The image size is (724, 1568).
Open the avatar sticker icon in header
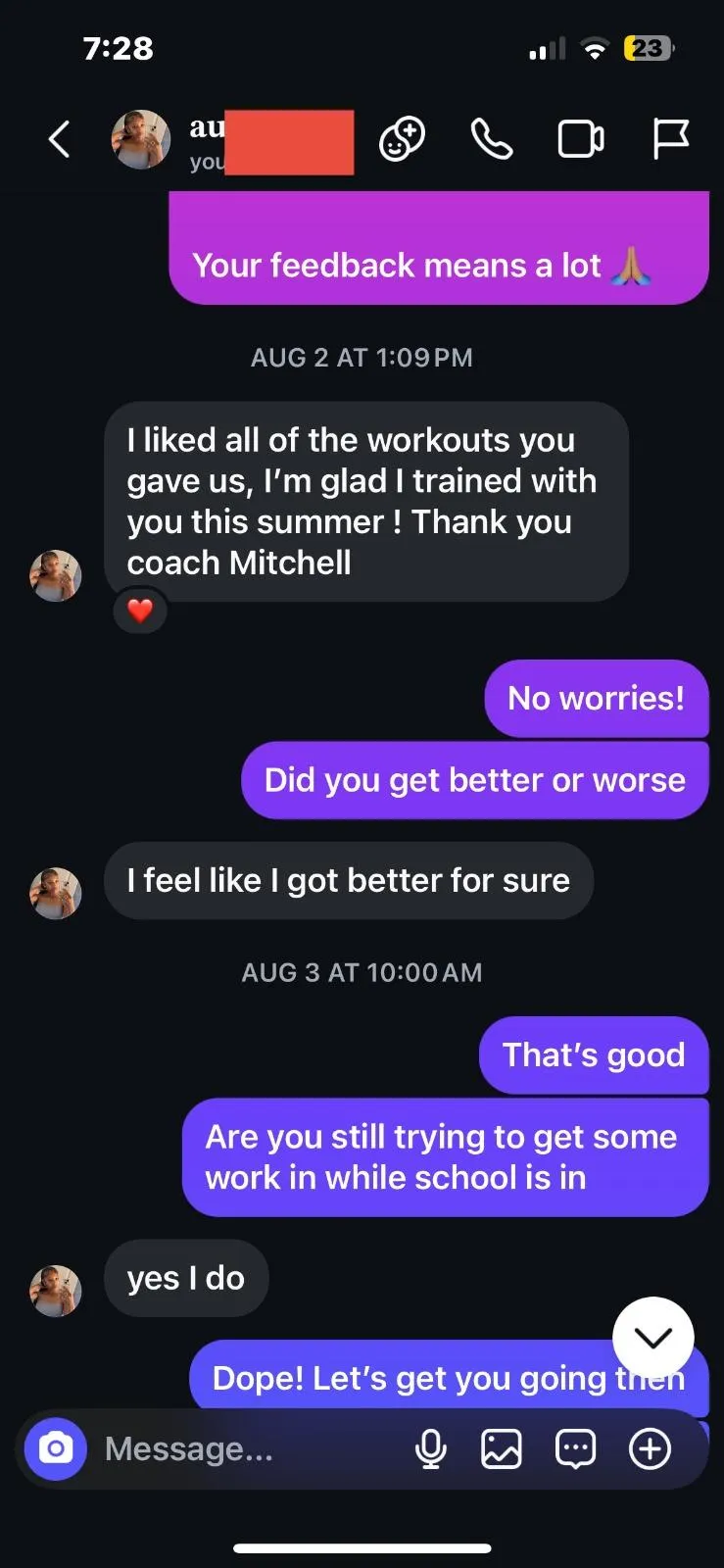coord(402,139)
